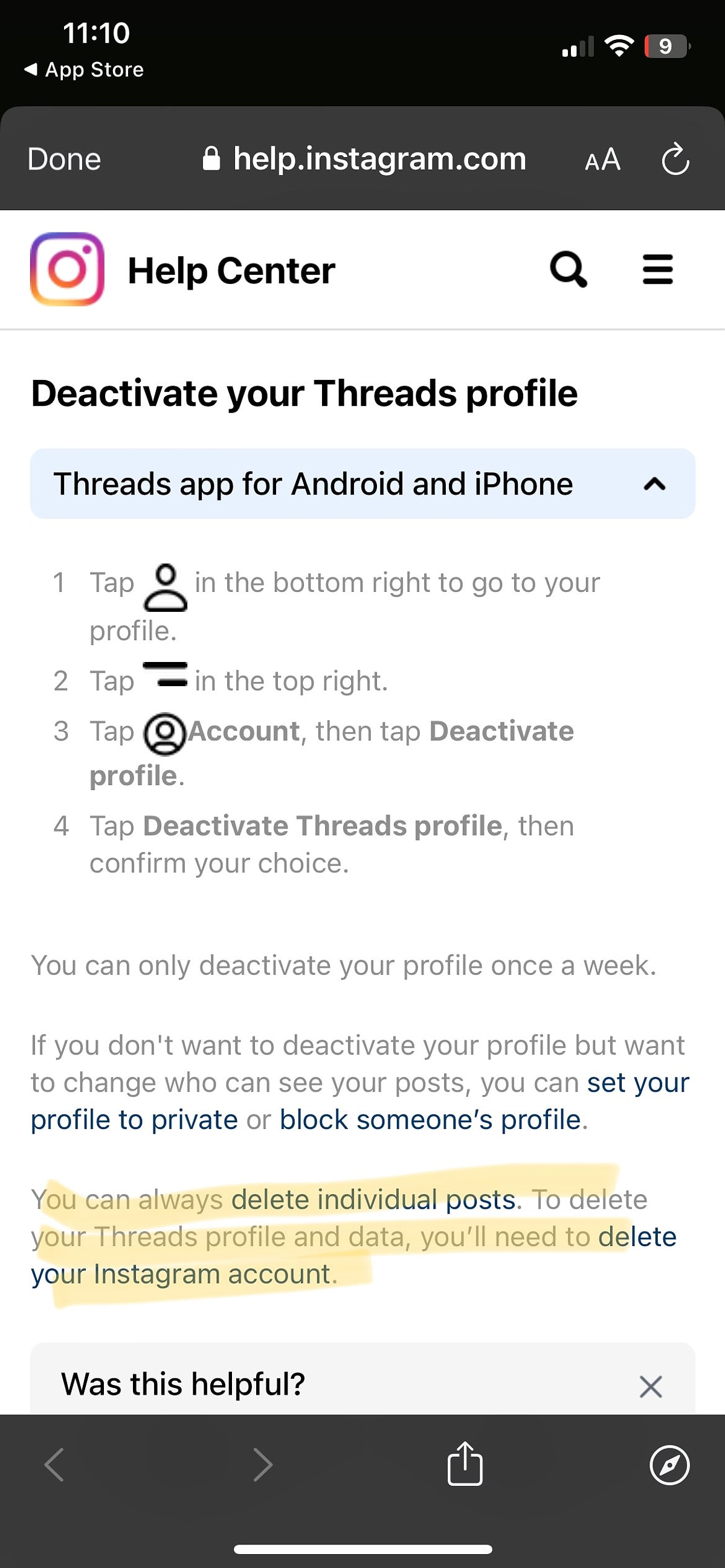This screenshot has height=1568, width=725.
Task: Search the Help Center
Action: (x=568, y=269)
